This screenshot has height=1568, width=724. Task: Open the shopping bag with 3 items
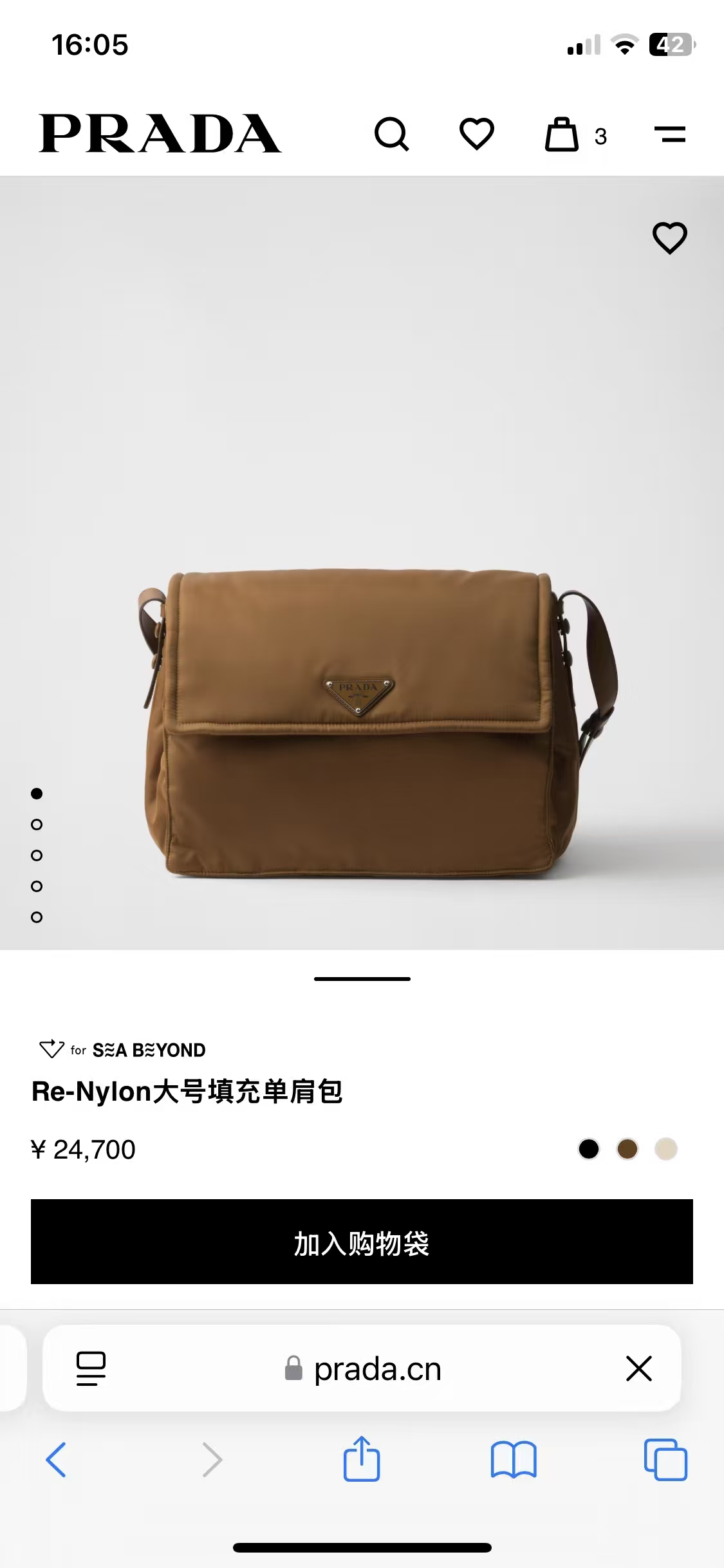(563, 135)
